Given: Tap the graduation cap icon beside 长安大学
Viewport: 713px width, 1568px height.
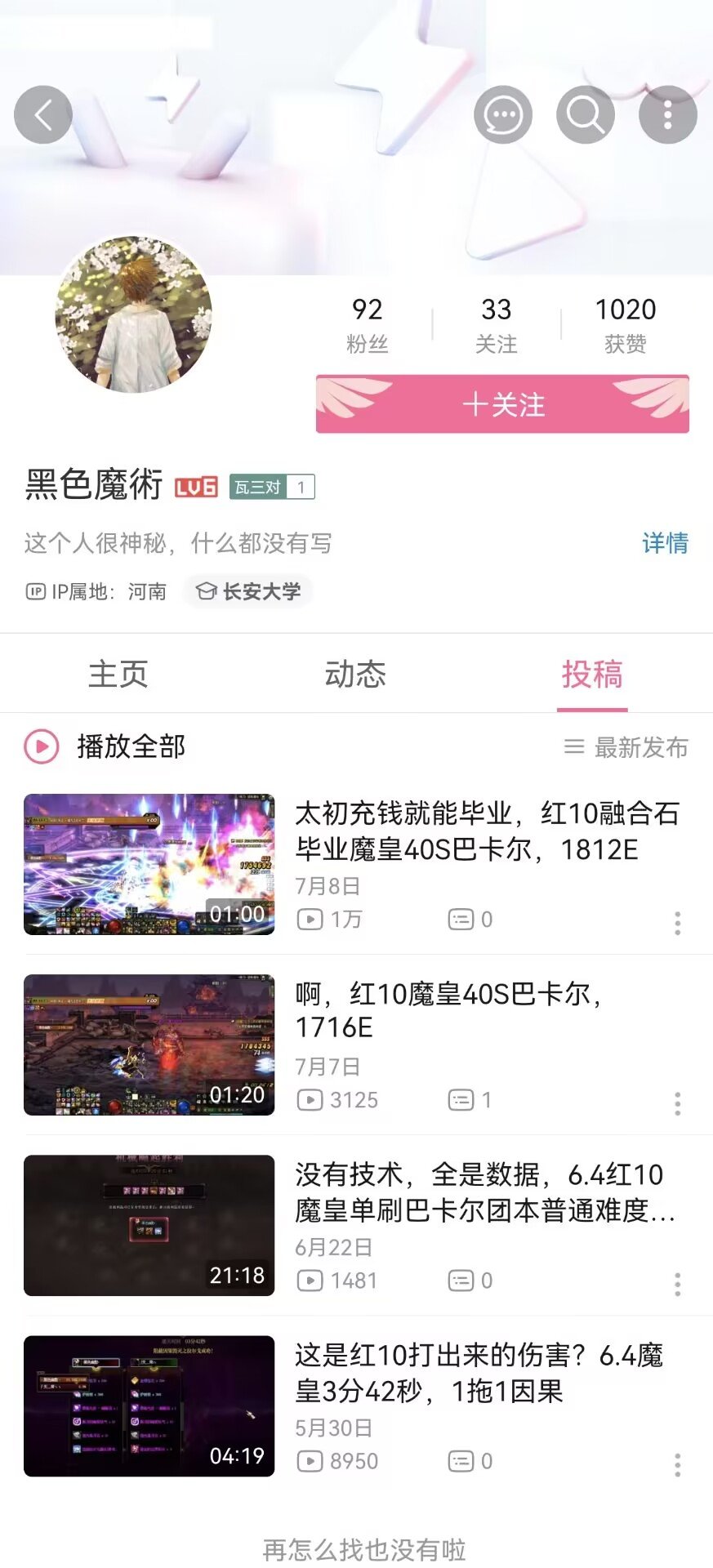Looking at the screenshot, I should coord(205,591).
